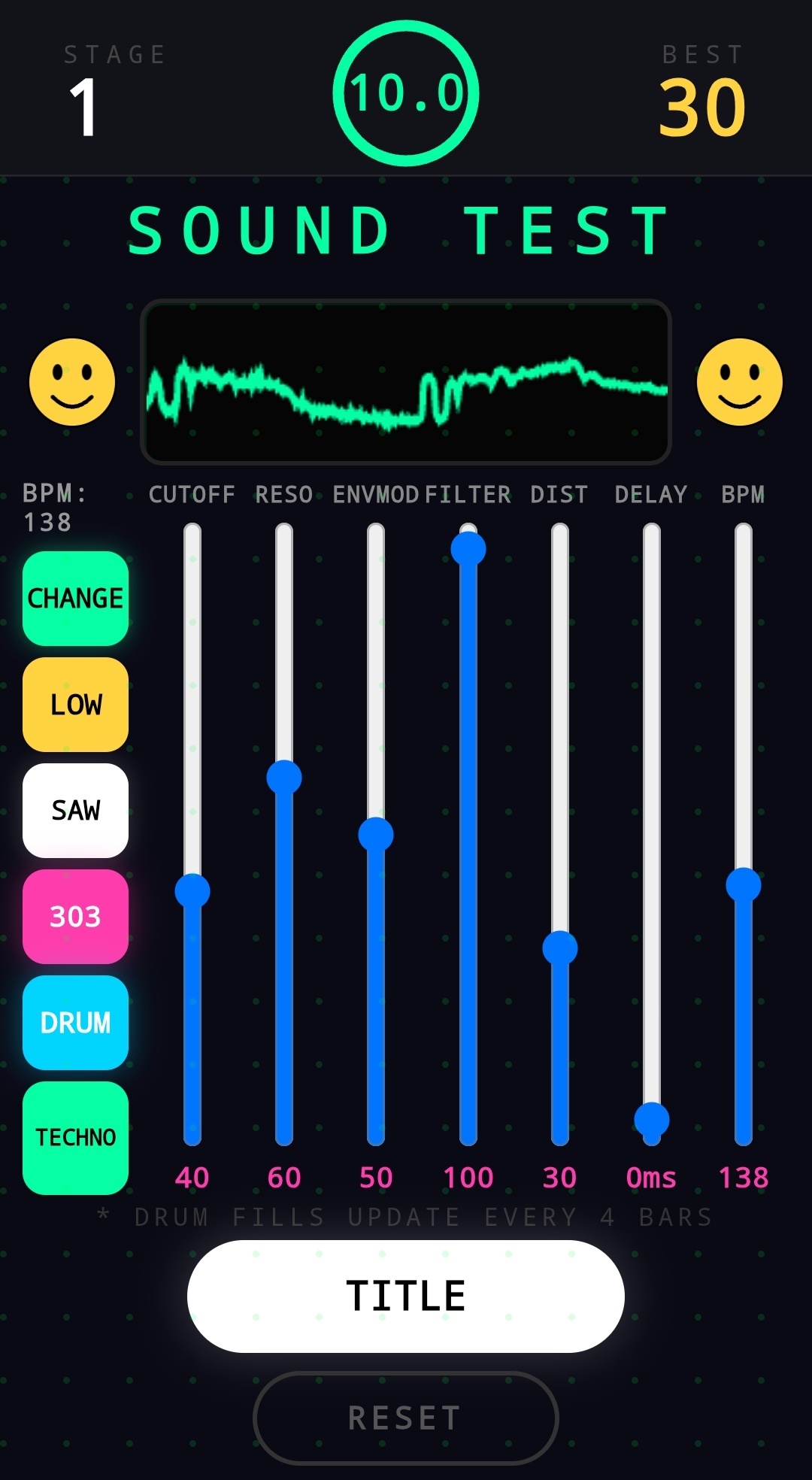Toggle the yellow LOW button
Viewport: 812px width, 1480px height.
pyautogui.click(x=75, y=705)
